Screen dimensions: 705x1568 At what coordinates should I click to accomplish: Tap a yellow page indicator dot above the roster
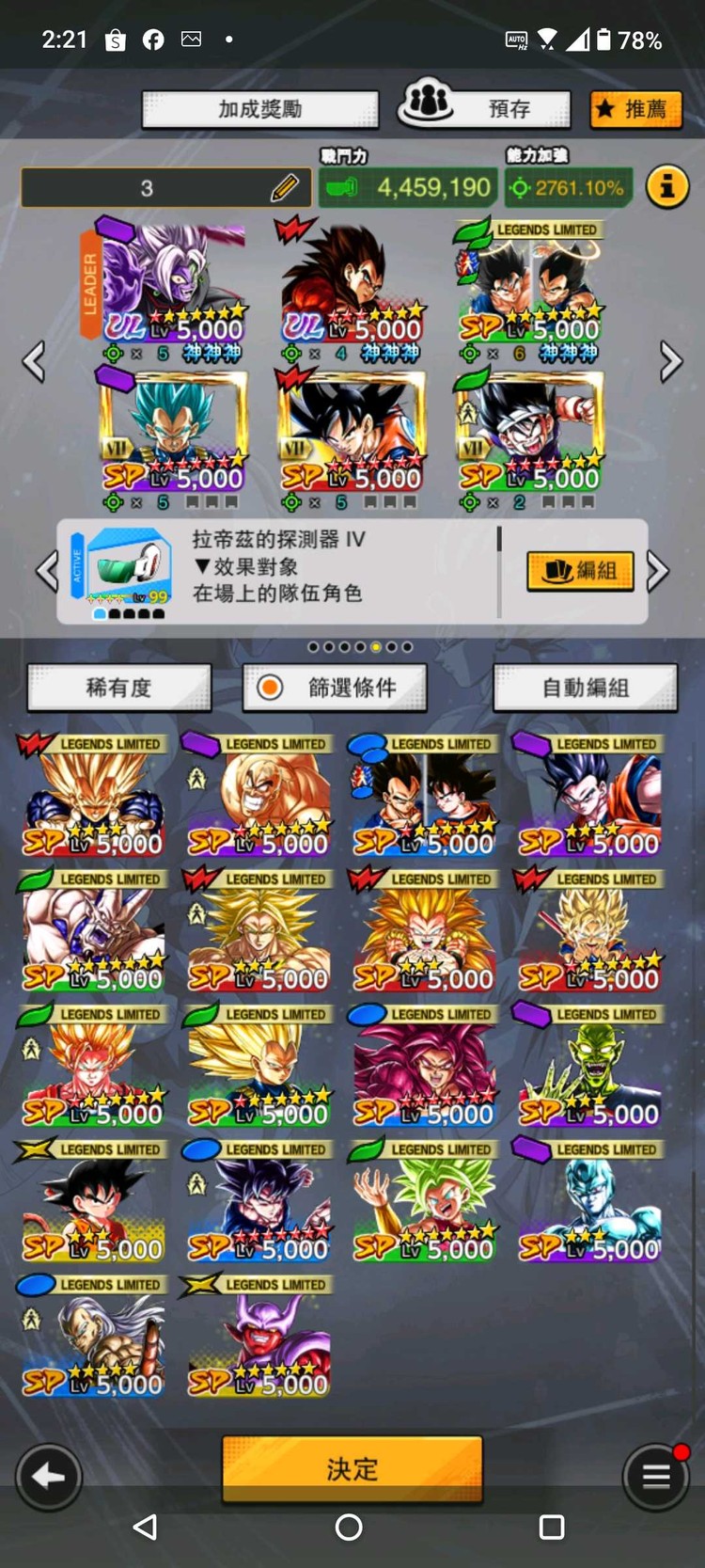(374, 646)
